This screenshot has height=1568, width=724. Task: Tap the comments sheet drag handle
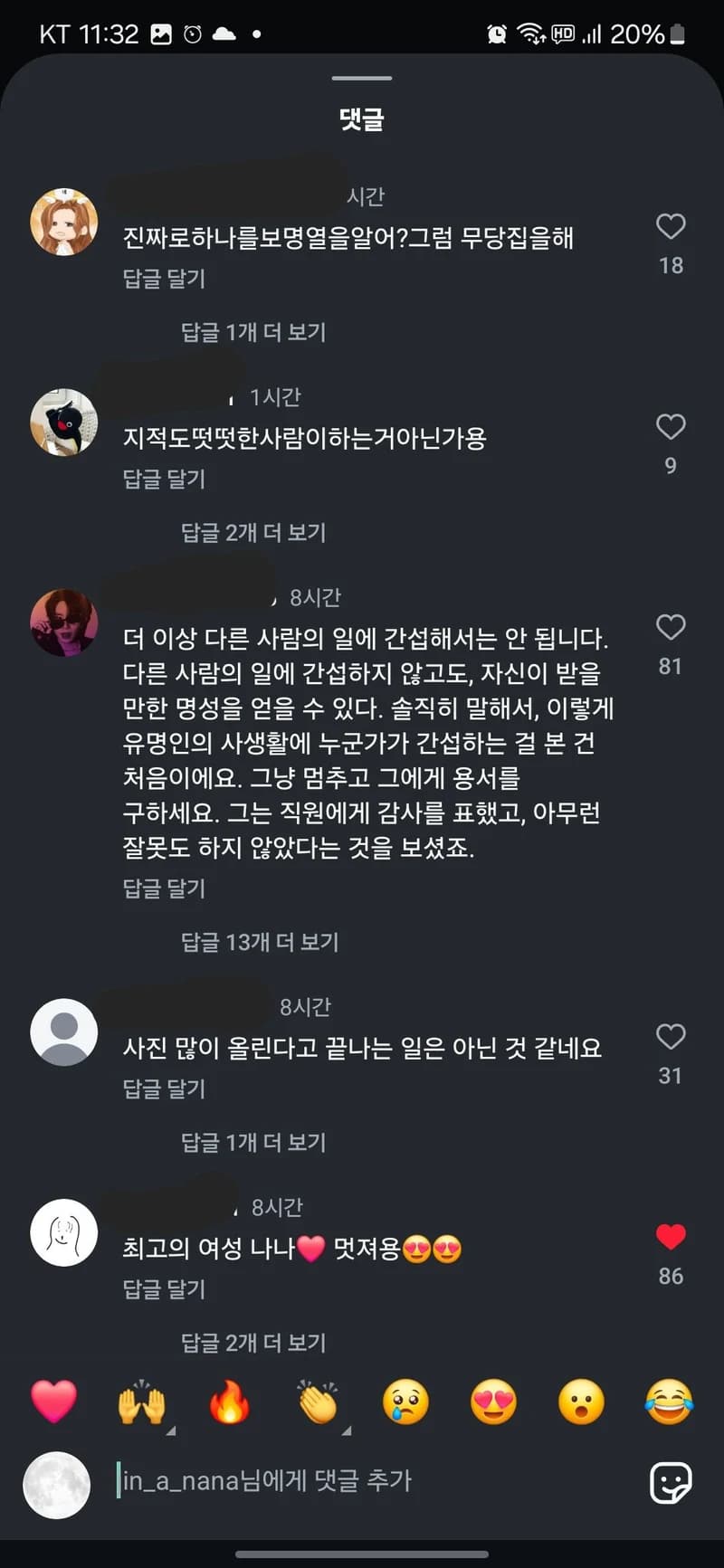[x=362, y=79]
